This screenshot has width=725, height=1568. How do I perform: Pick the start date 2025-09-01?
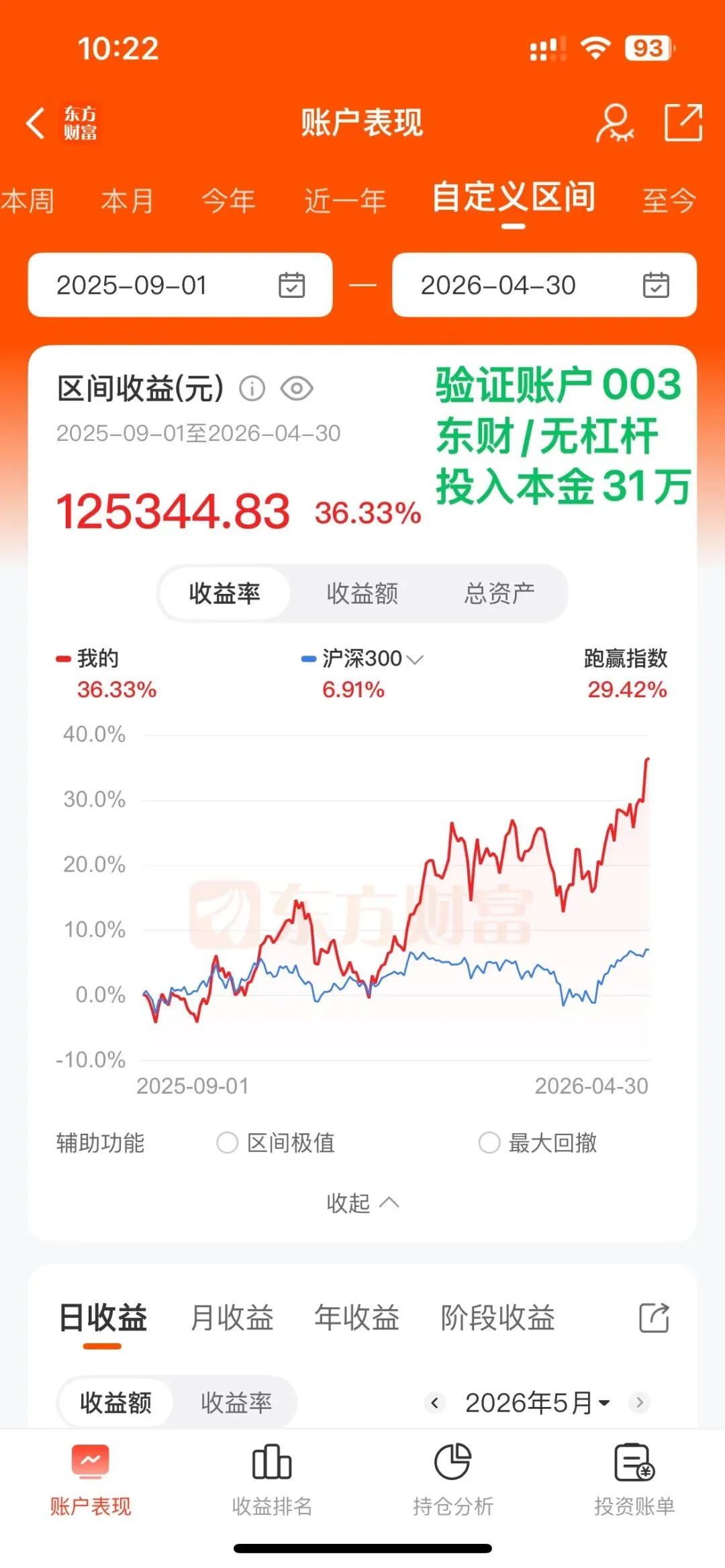coord(180,285)
